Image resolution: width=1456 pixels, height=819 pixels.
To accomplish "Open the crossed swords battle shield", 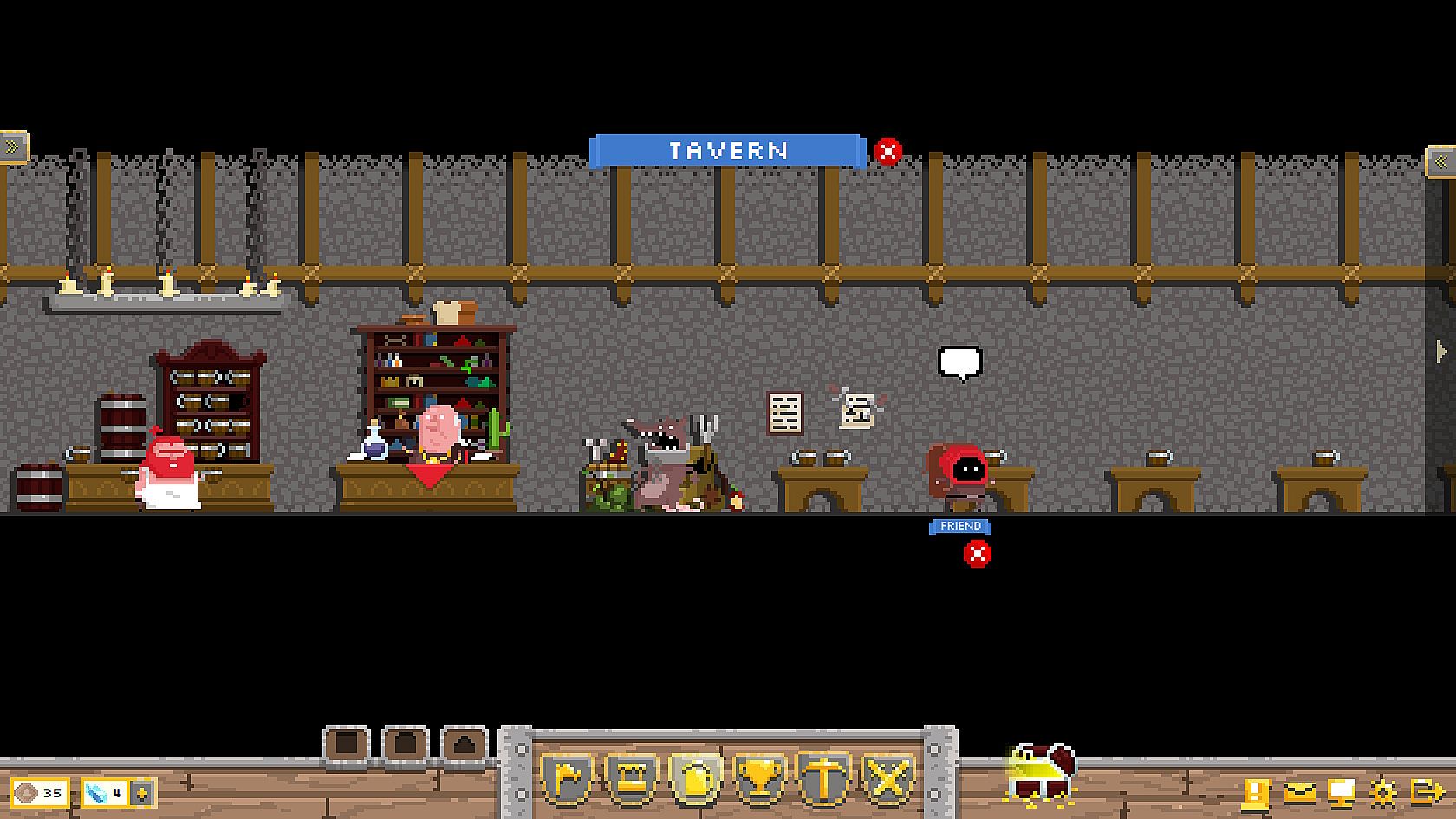I will click(888, 779).
